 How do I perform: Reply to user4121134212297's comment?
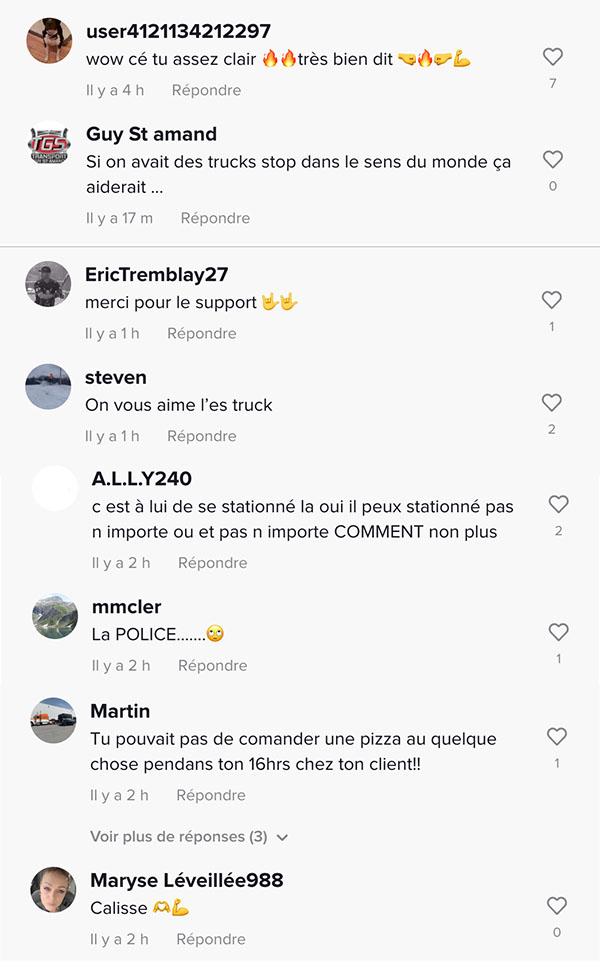pos(207,90)
